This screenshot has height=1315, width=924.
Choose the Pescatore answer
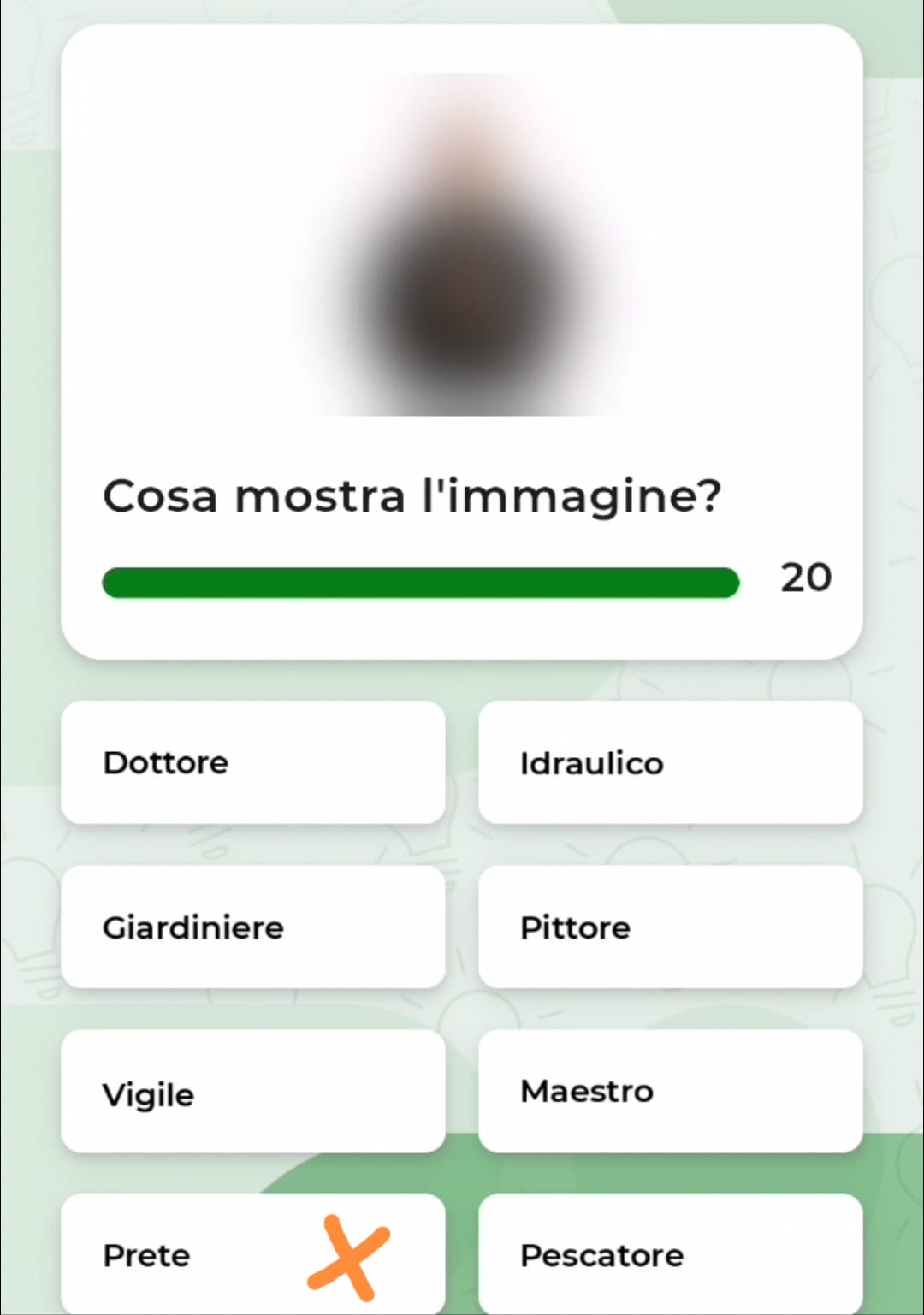click(670, 1254)
